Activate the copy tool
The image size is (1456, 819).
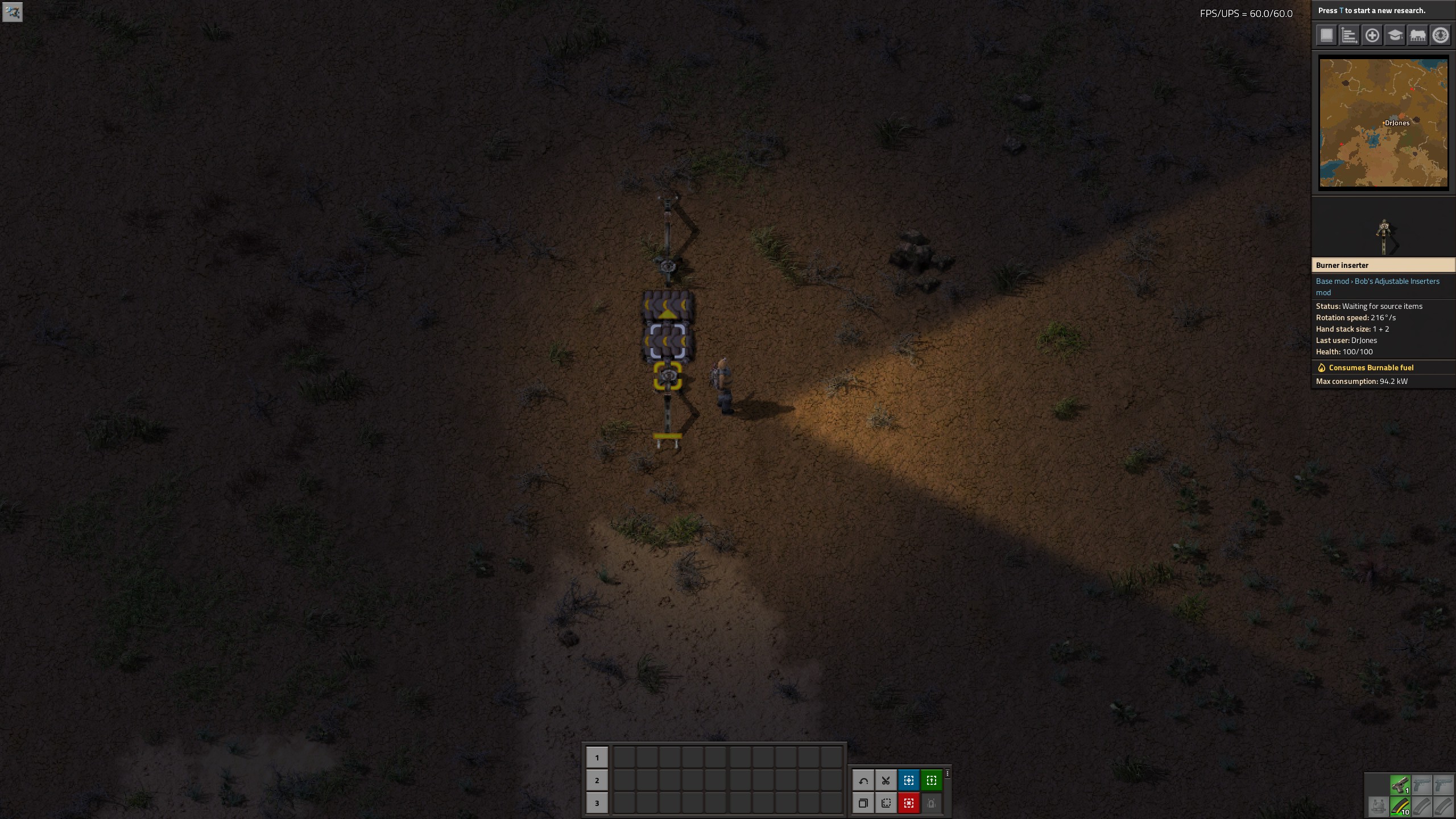(x=863, y=804)
